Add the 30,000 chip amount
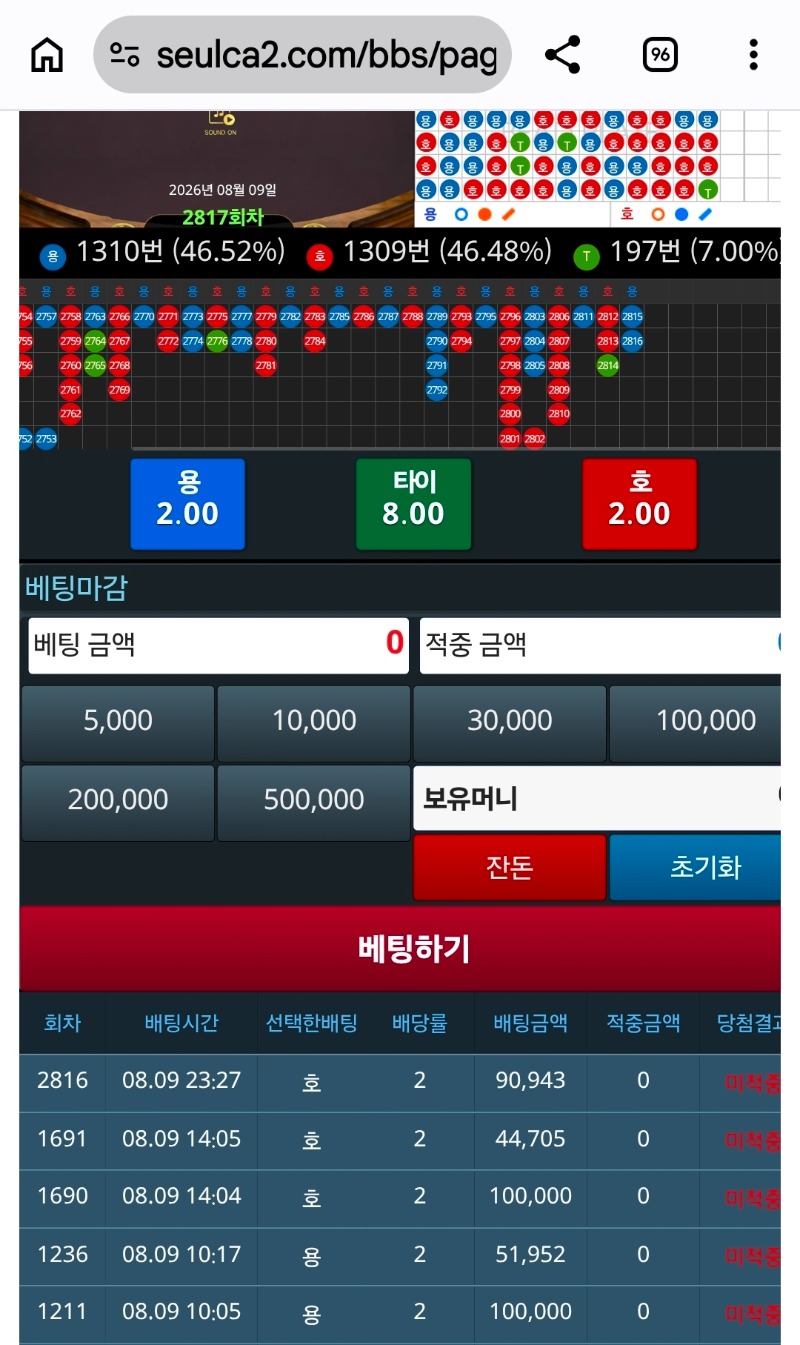The image size is (800, 1345). coord(510,720)
